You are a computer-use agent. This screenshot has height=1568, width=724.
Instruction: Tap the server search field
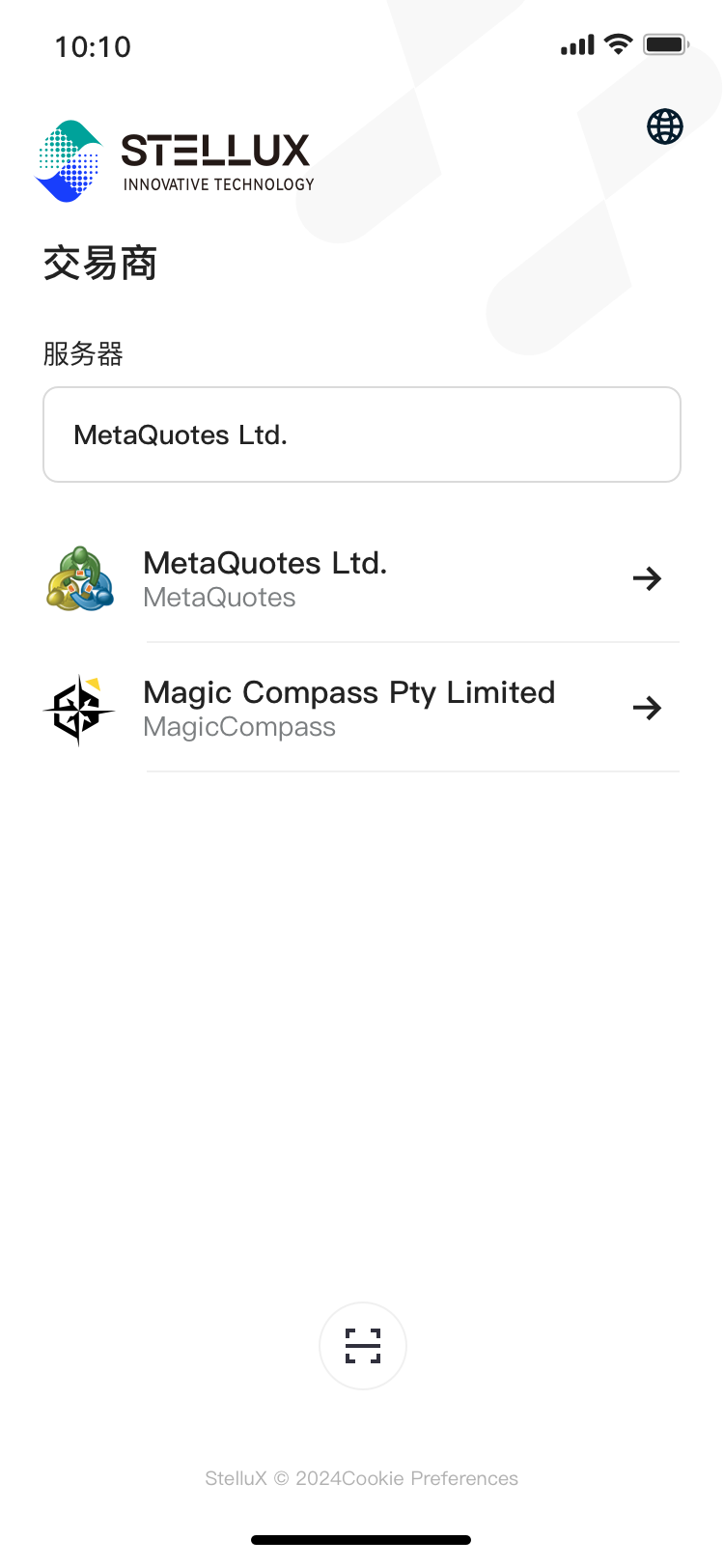click(362, 434)
